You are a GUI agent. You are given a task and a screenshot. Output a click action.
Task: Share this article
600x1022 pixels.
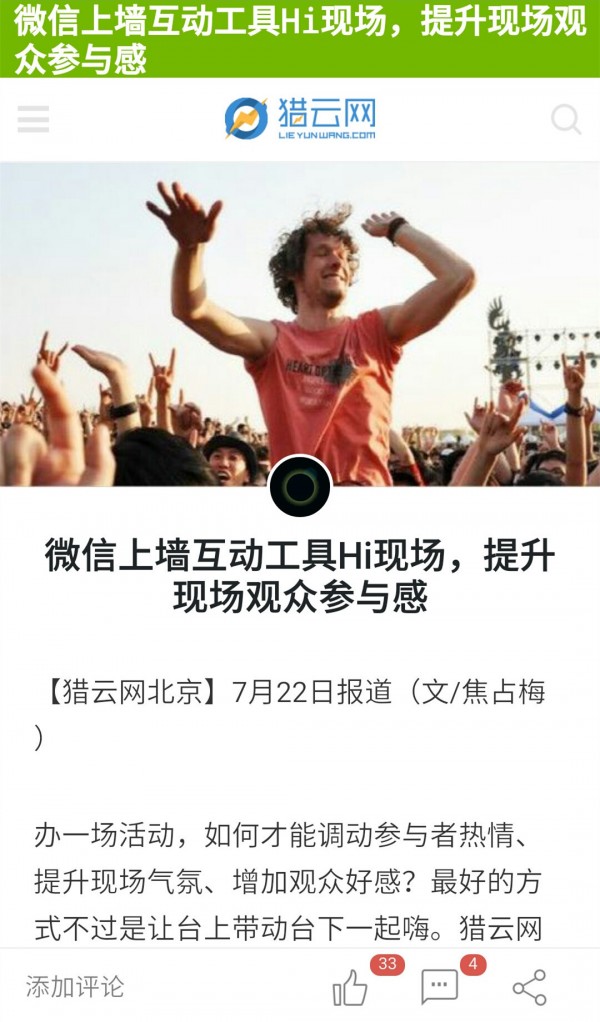coord(529,988)
